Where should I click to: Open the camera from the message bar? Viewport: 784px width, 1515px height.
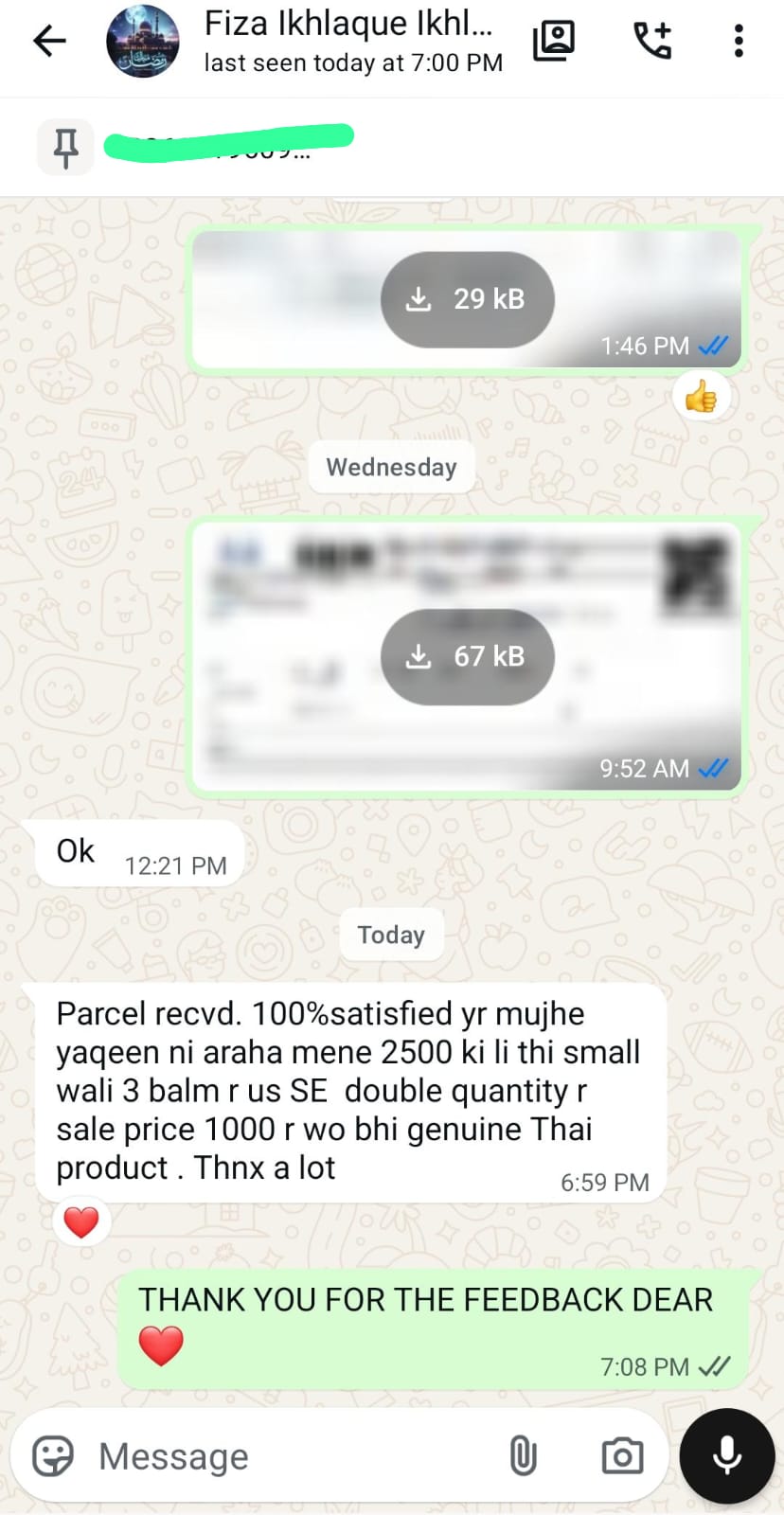coord(622,1456)
